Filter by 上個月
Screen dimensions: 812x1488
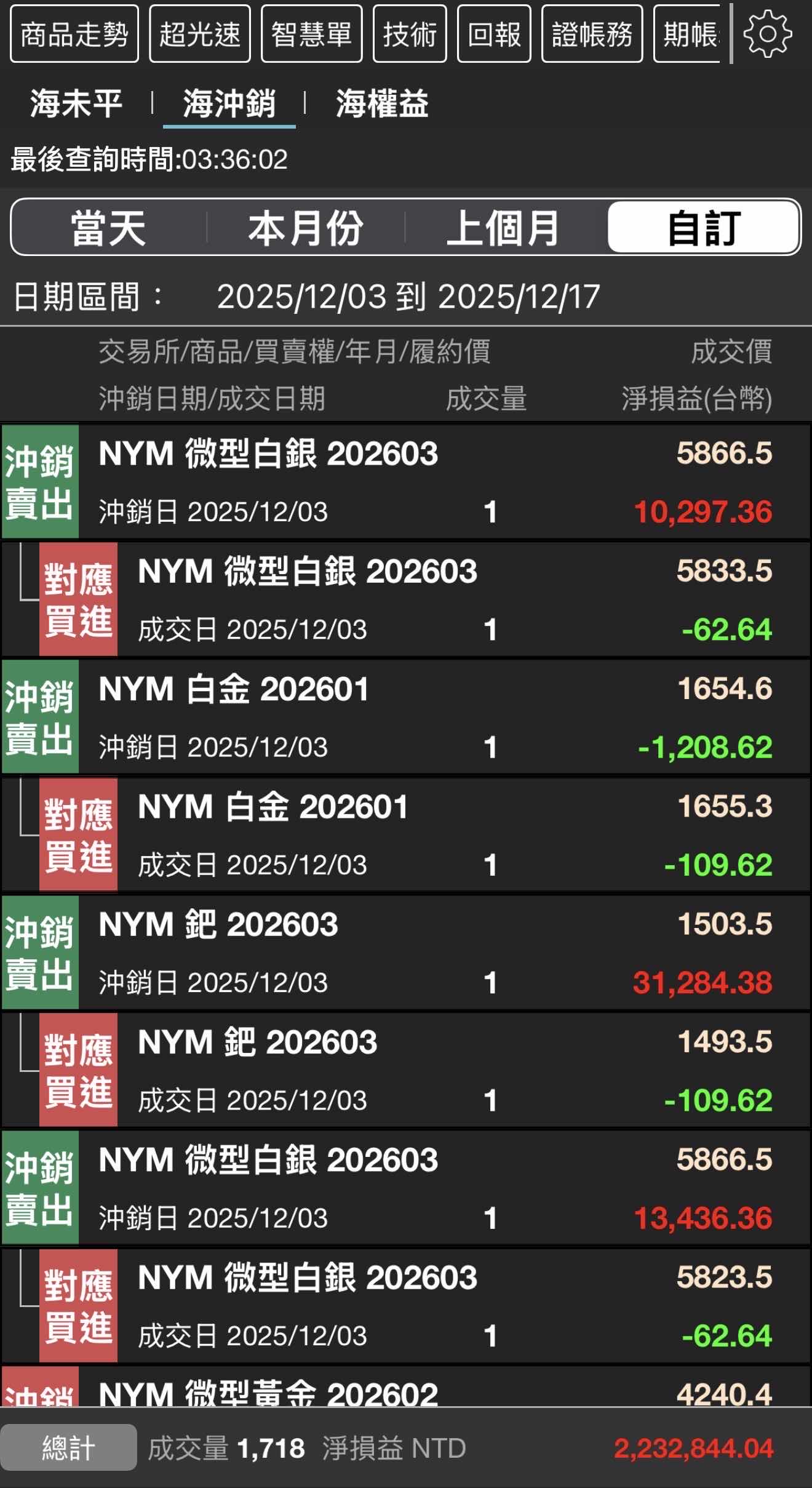(503, 228)
